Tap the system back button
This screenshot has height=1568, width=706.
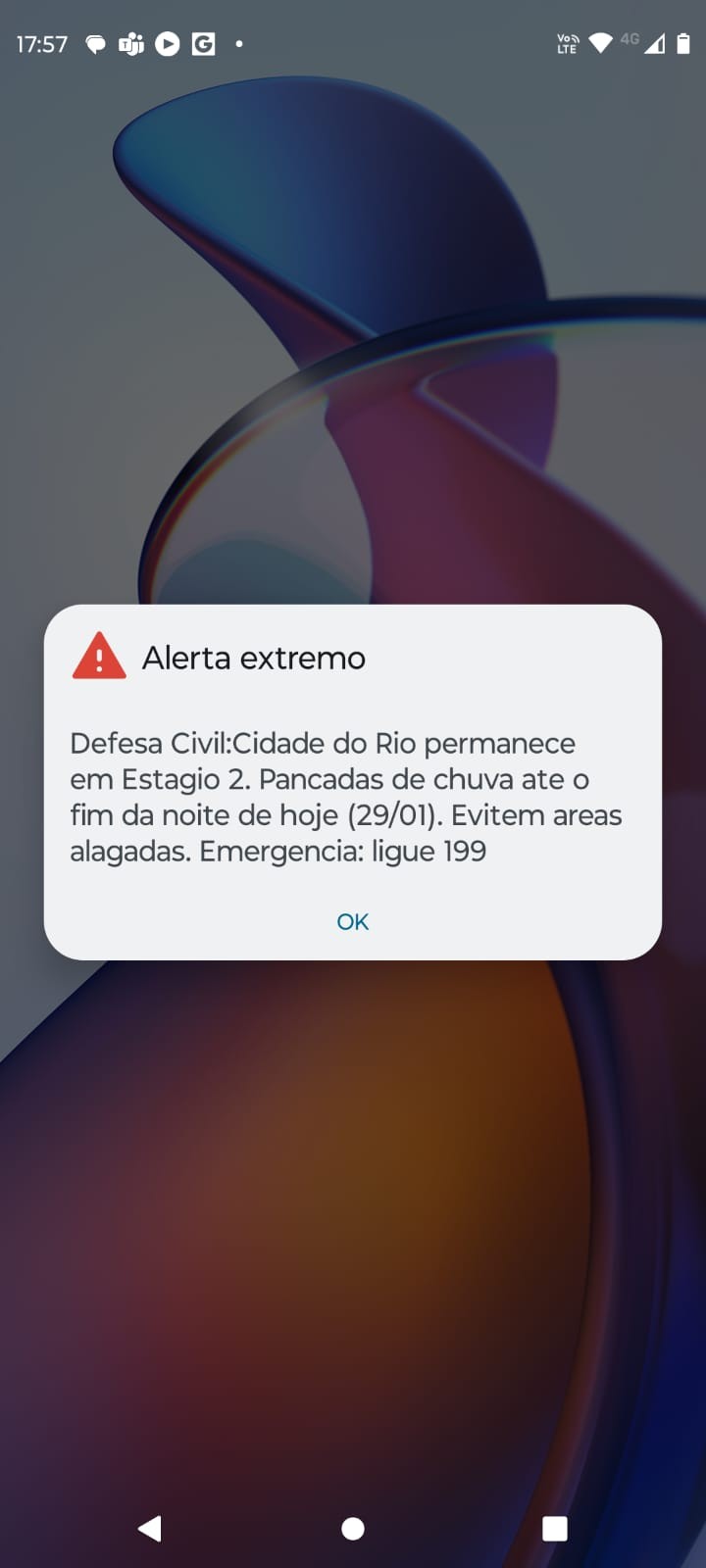coord(150,1528)
